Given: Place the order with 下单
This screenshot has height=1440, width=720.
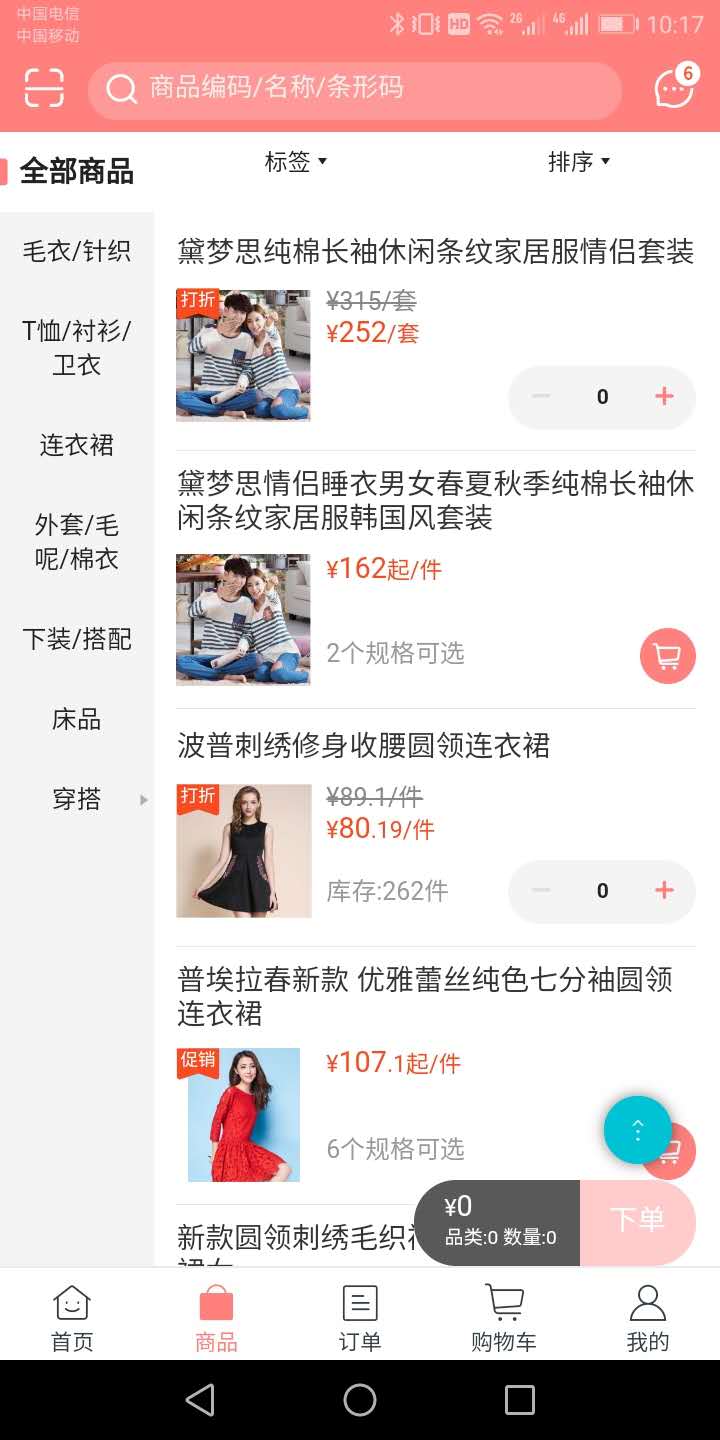Looking at the screenshot, I should pyautogui.click(x=637, y=1221).
